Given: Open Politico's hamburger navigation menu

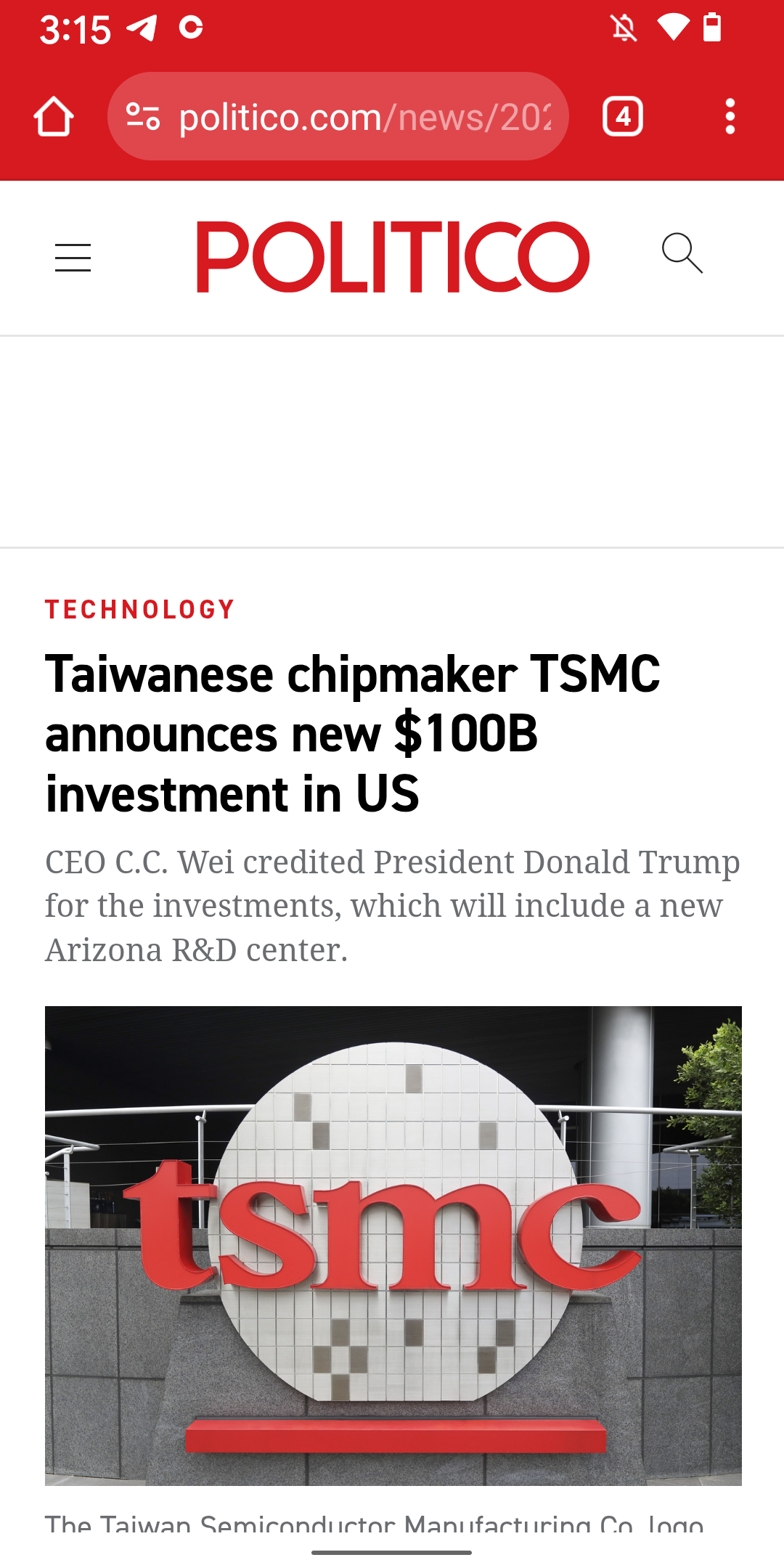Looking at the screenshot, I should click(x=73, y=258).
